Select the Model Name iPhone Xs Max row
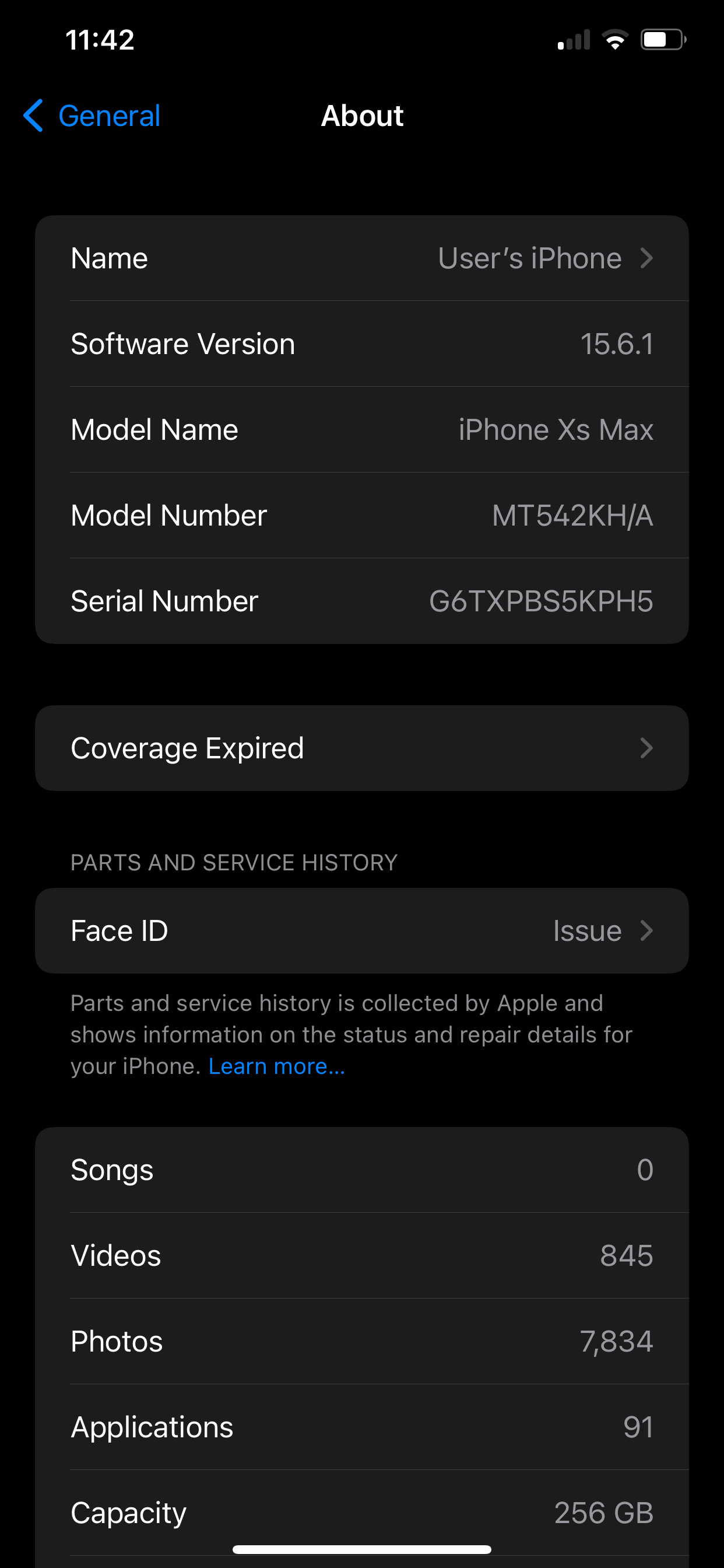724x1568 pixels. click(362, 429)
